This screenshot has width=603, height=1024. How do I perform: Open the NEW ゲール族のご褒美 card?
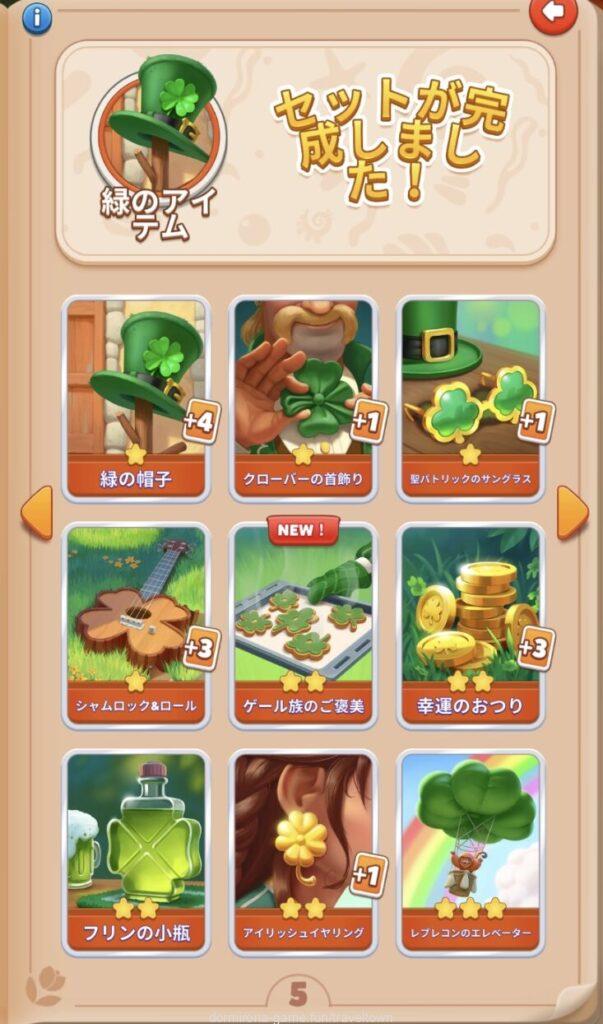[303, 623]
